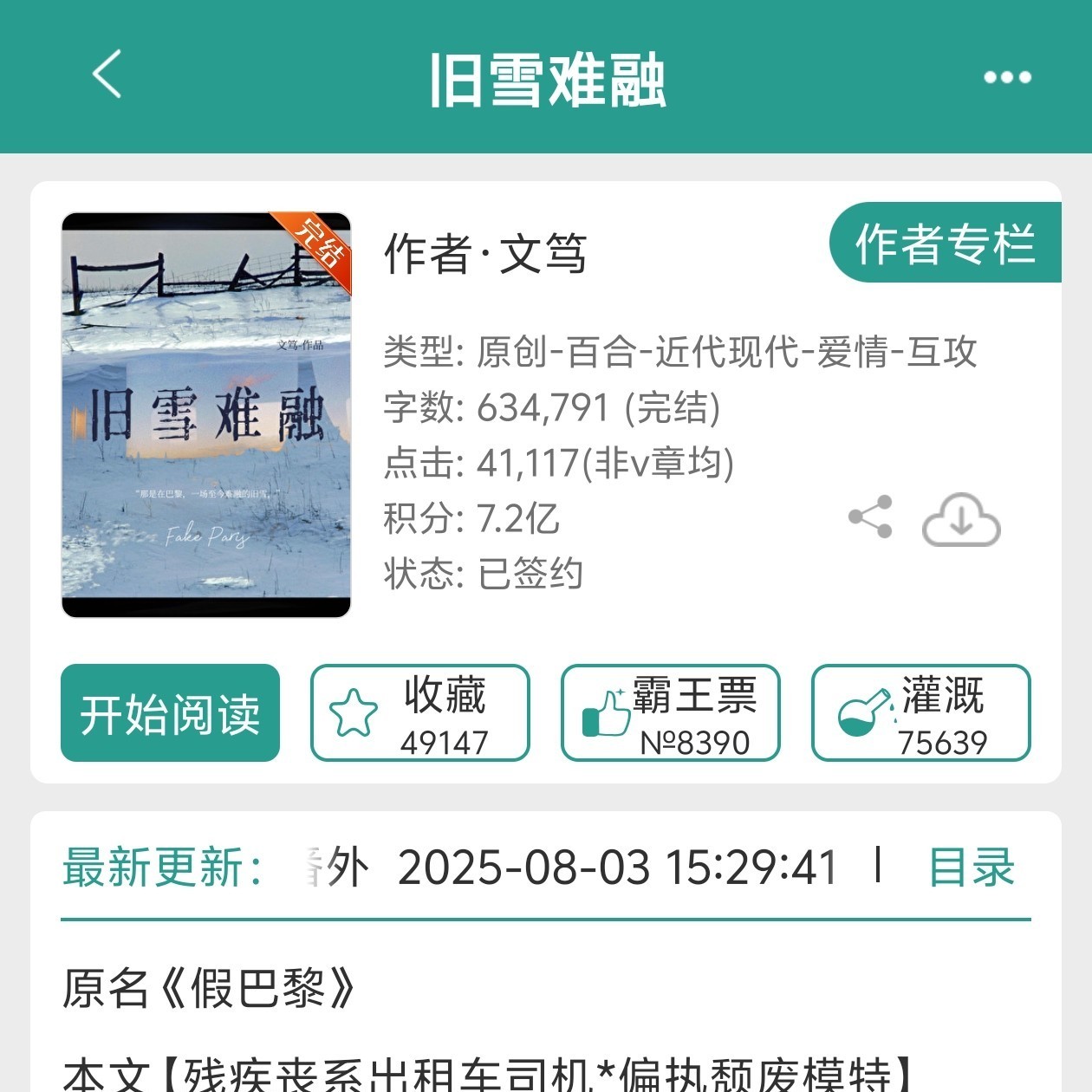Download the novel via cloud icon
This screenshot has height=1092, width=1092.
[961, 519]
